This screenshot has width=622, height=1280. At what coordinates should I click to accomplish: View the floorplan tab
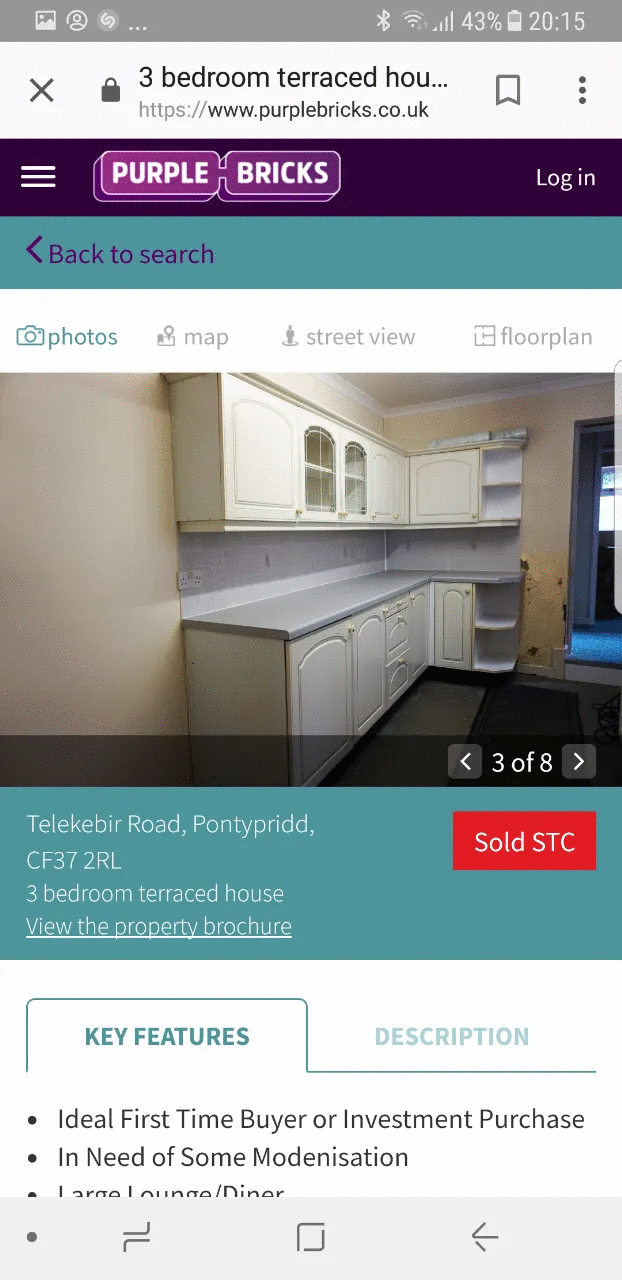tap(533, 337)
